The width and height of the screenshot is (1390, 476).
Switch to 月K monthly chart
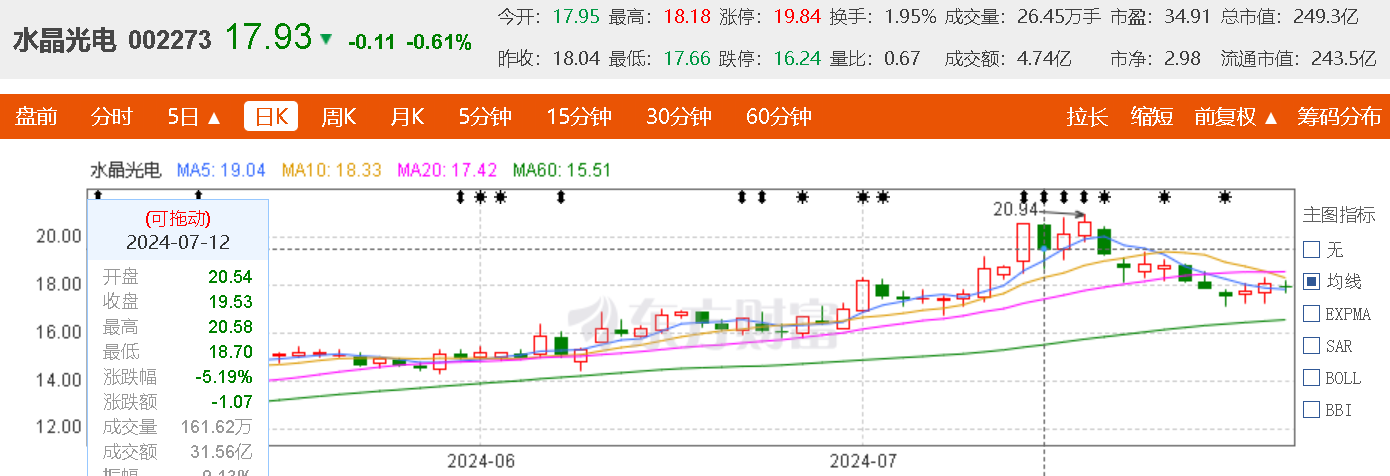(407, 117)
